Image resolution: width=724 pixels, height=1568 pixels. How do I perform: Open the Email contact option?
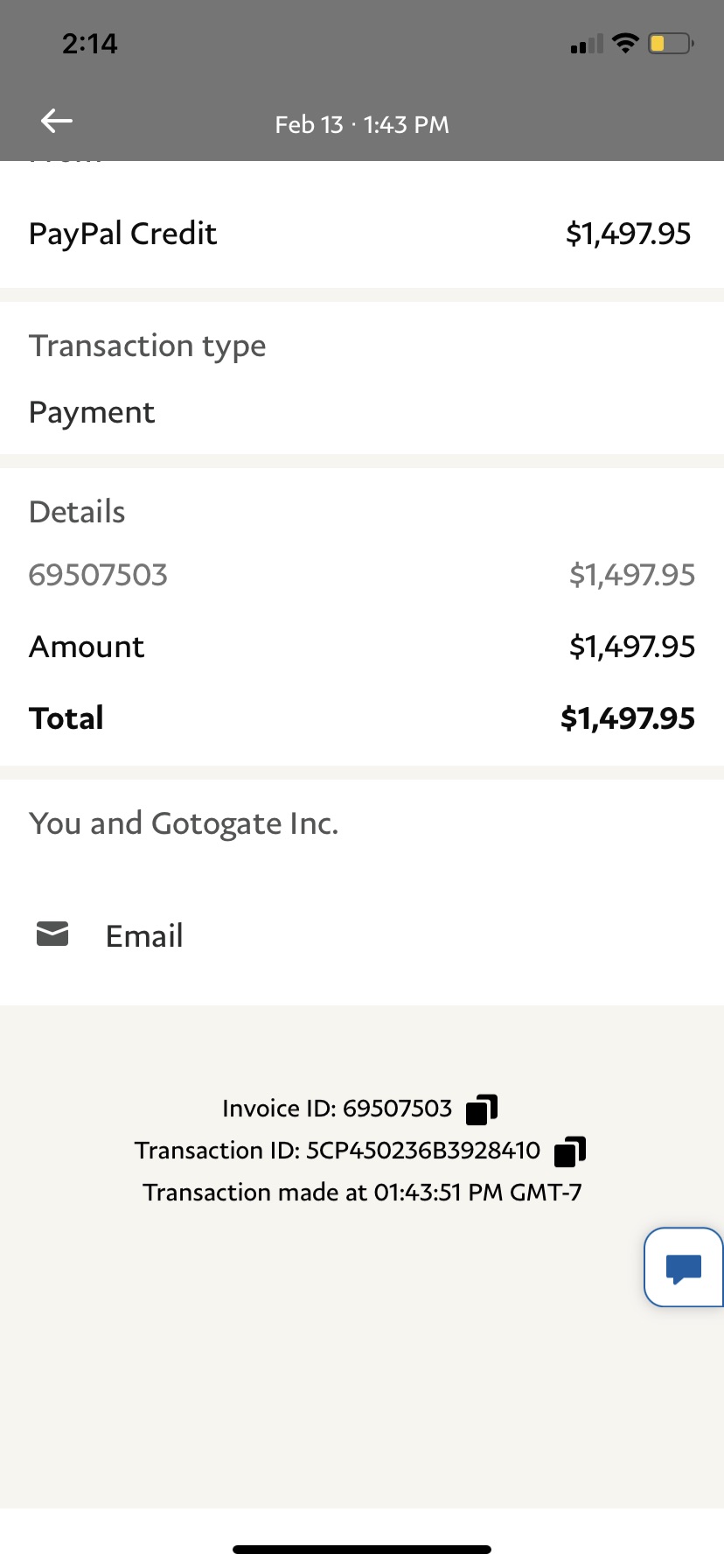(143, 934)
